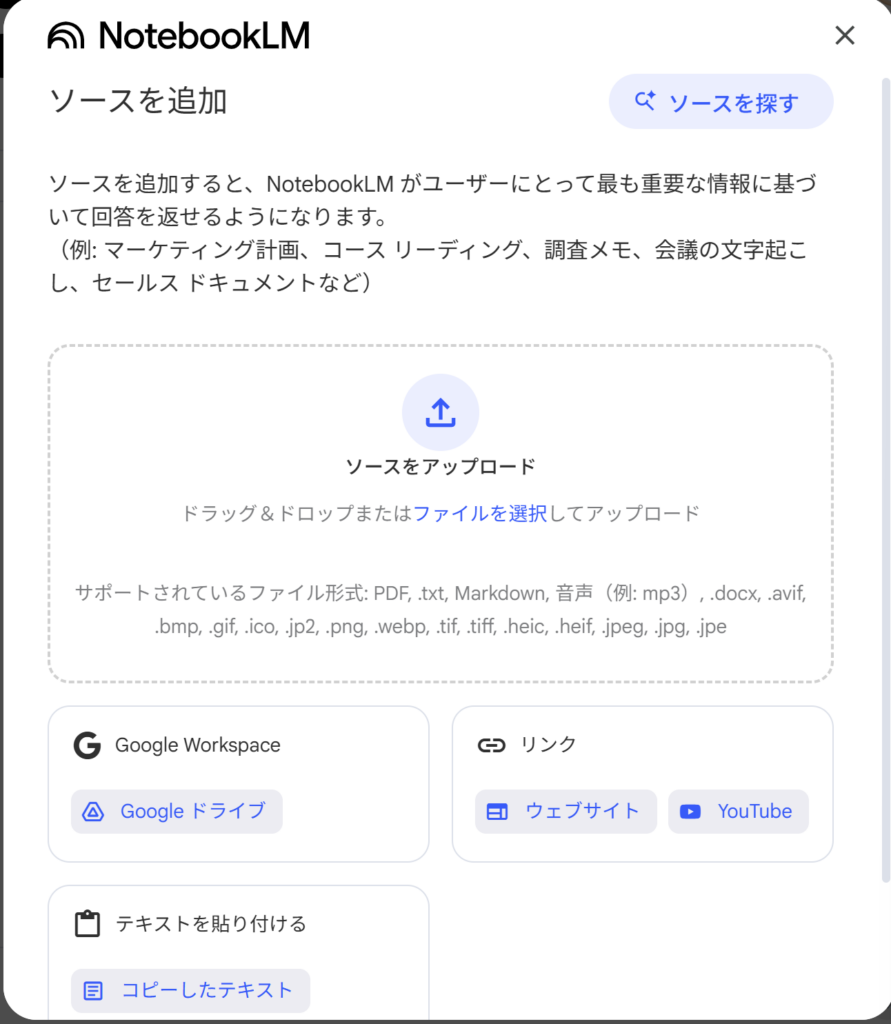This screenshot has height=1024, width=891.
Task: Tap the ソースを探す button
Action: pyautogui.click(x=721, y=102)
